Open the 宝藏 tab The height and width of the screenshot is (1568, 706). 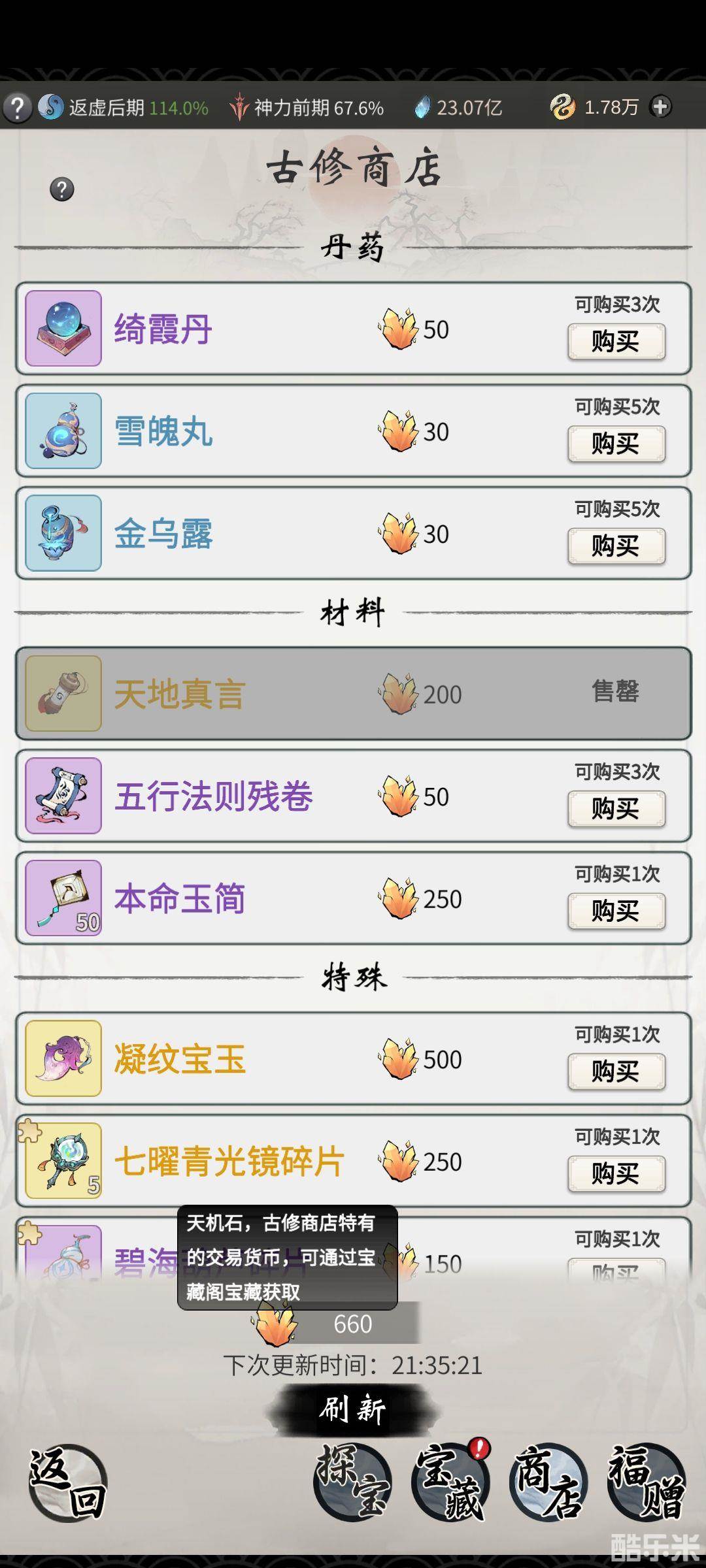(451, 1483)
